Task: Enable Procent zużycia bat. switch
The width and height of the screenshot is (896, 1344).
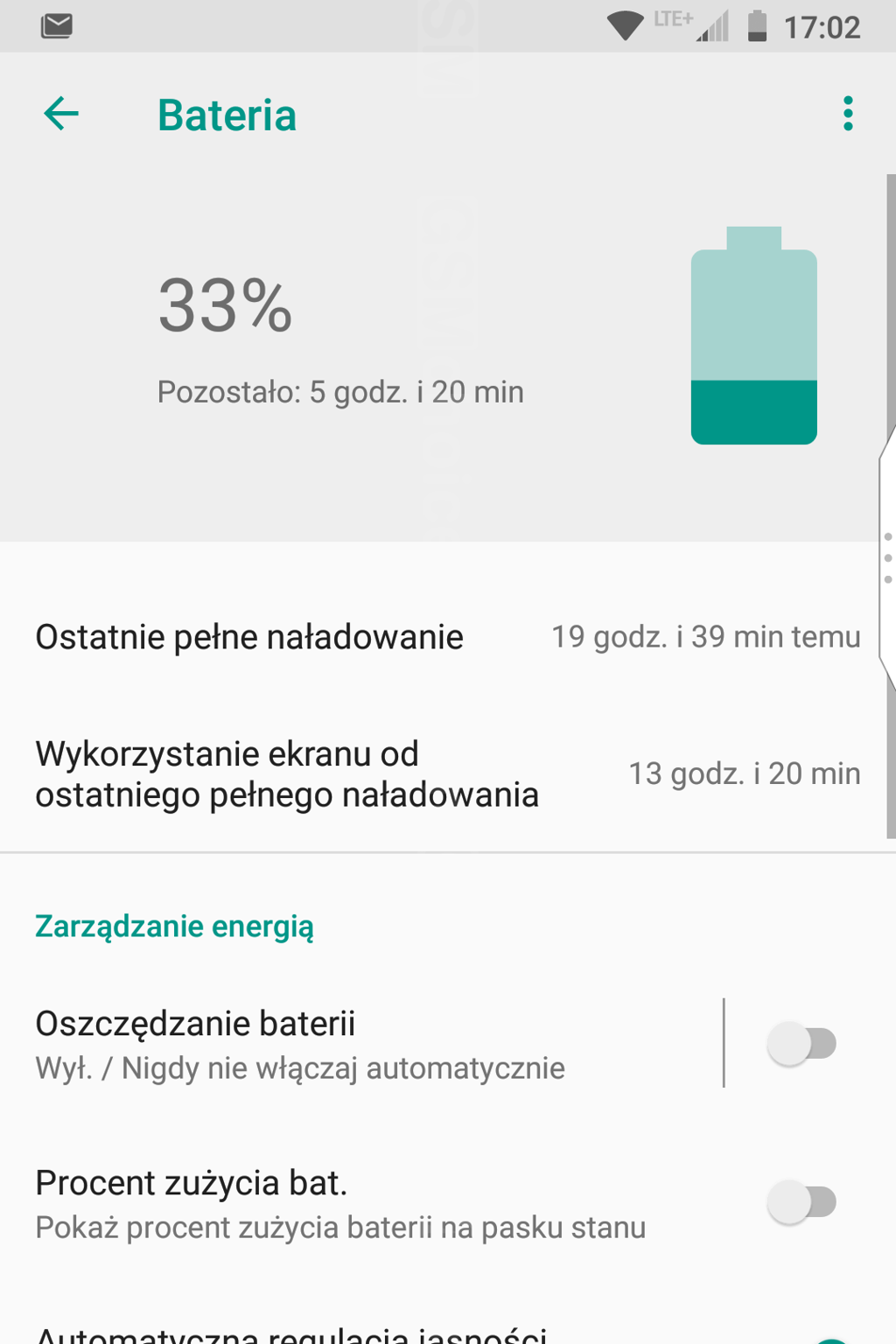Action: pyautogui.click(x=801, y=1202)
